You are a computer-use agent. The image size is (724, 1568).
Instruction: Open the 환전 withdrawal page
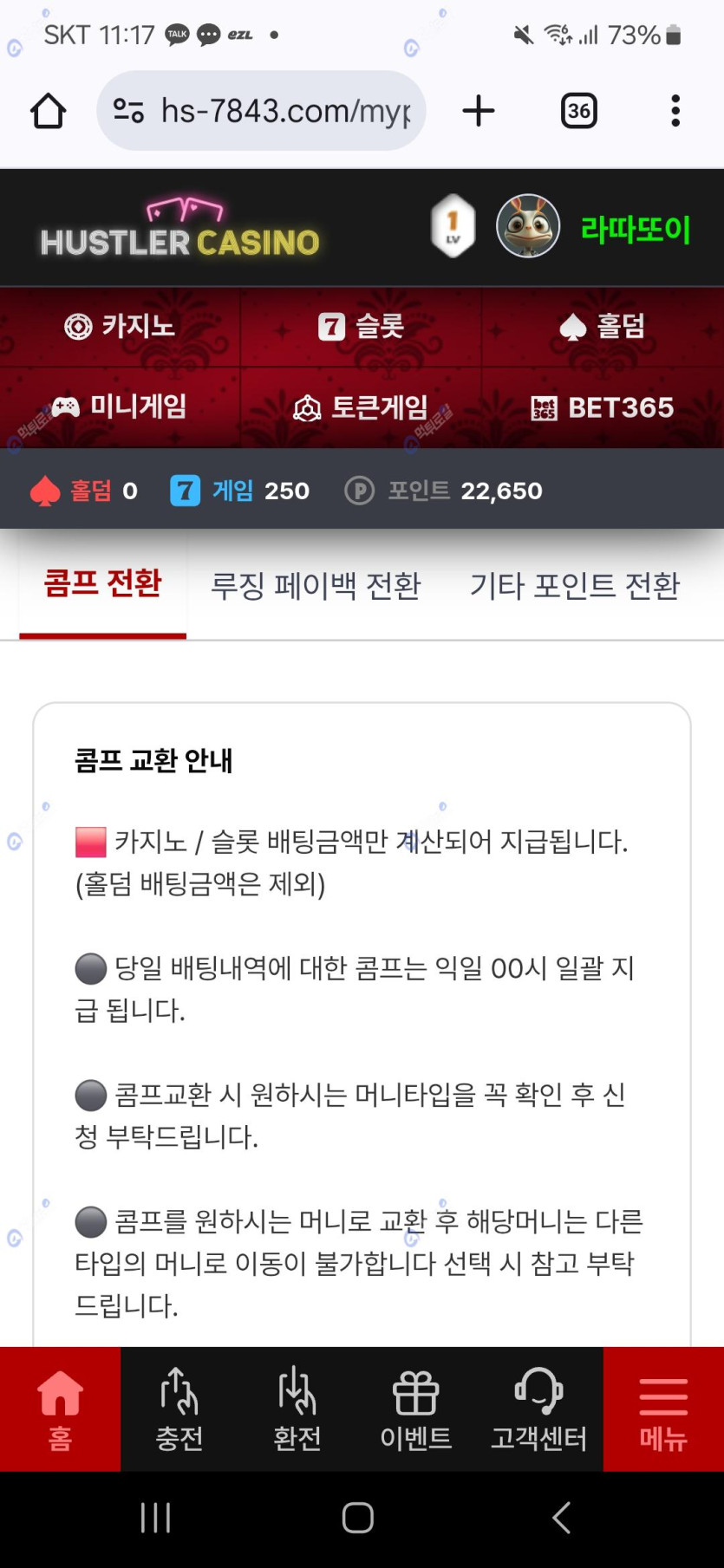pyautogui.click(x=297, y=1409)
